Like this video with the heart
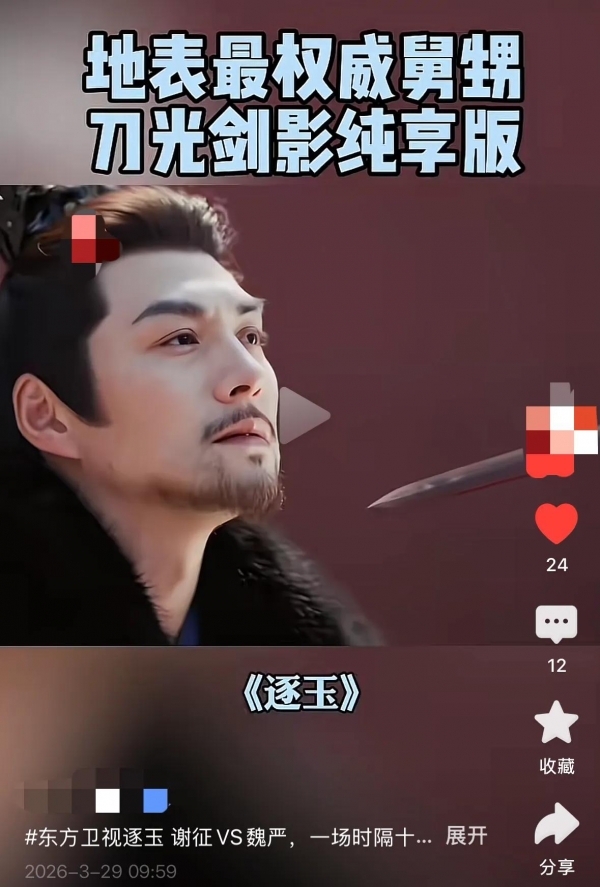The height and width of the screenshot is (887, 600). (557, 524)
